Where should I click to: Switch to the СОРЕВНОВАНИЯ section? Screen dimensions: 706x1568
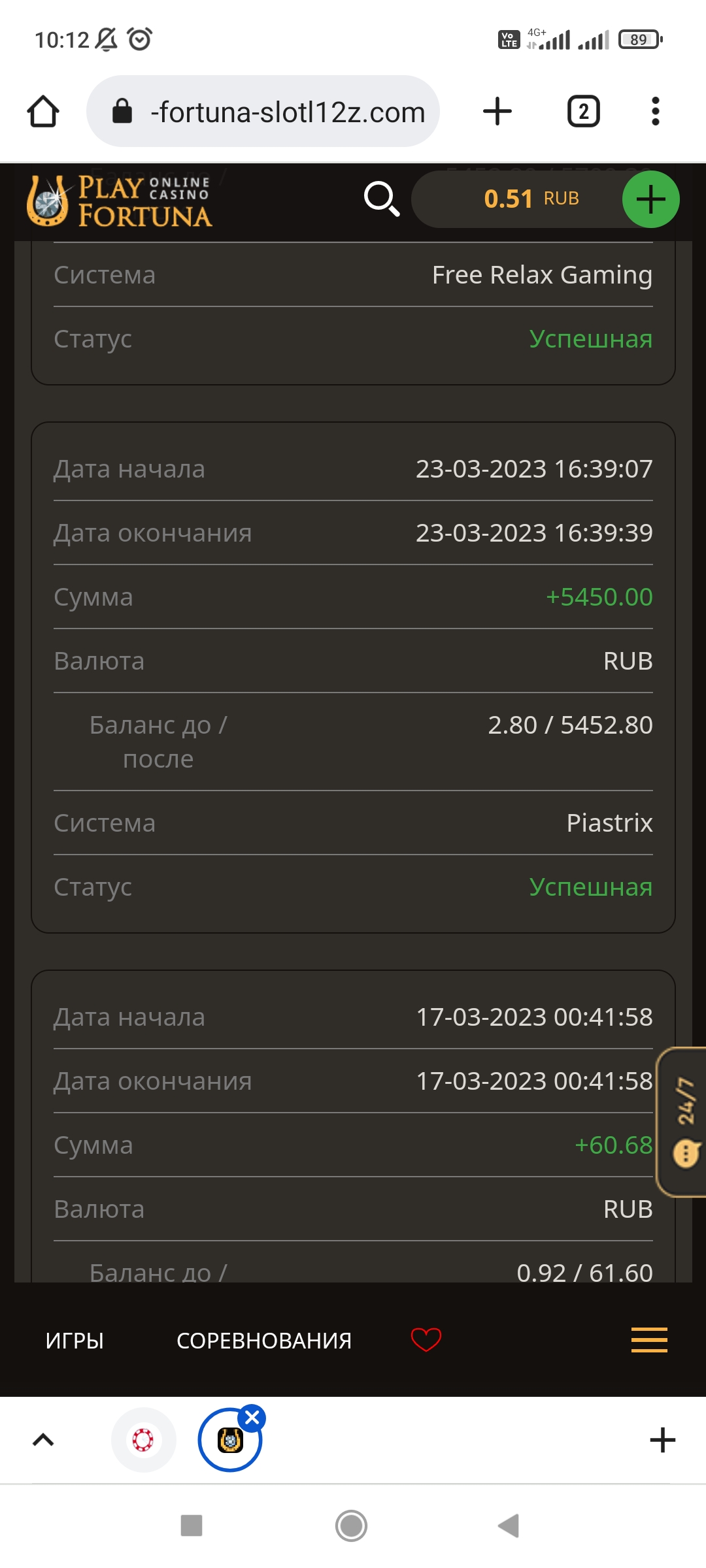pos(264,1341)
